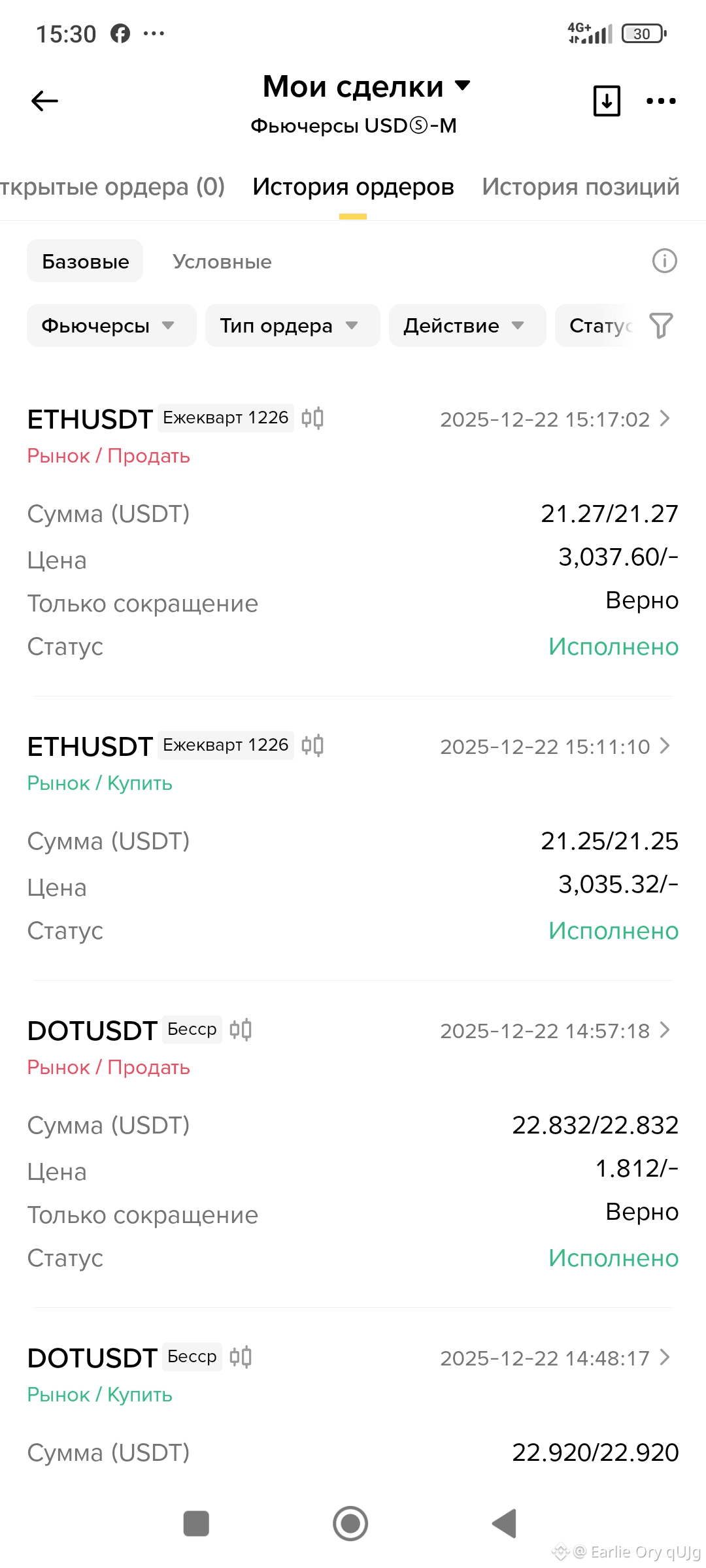The image size is (706, 1568).
Task: Open chart icon beside DOTUSDT sell order
Action: pos(241,1030)
